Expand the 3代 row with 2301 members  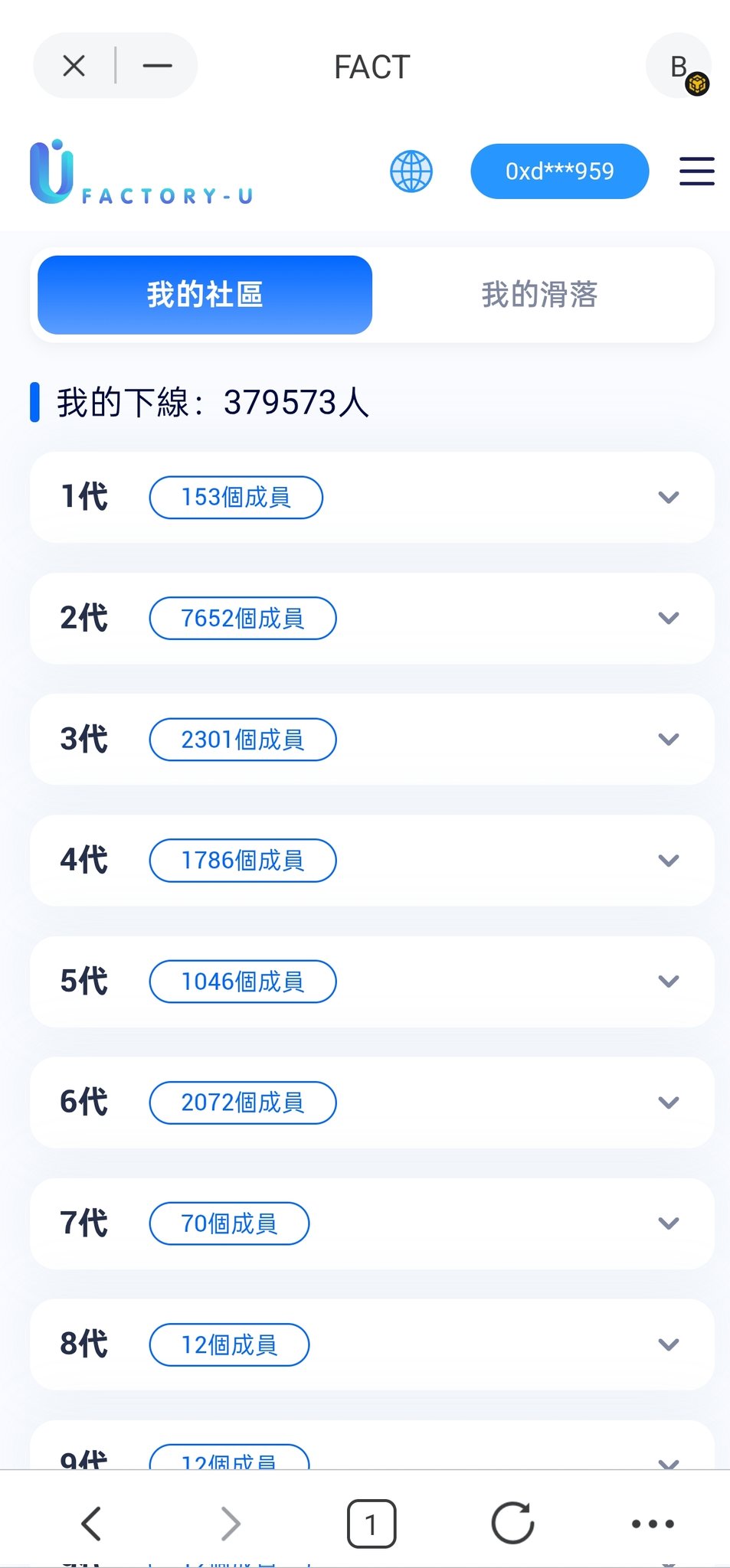click(669, 740)
